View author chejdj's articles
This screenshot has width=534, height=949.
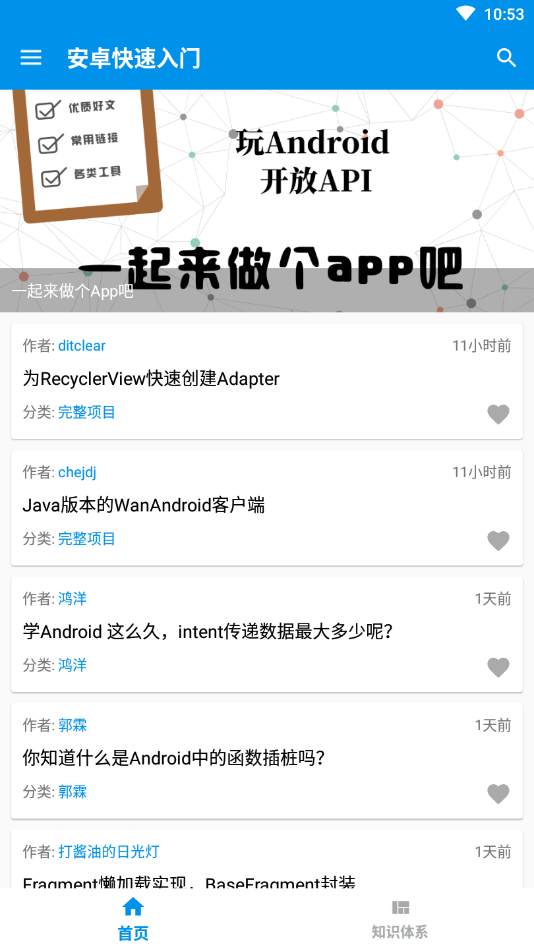click(x=77, y=472)
